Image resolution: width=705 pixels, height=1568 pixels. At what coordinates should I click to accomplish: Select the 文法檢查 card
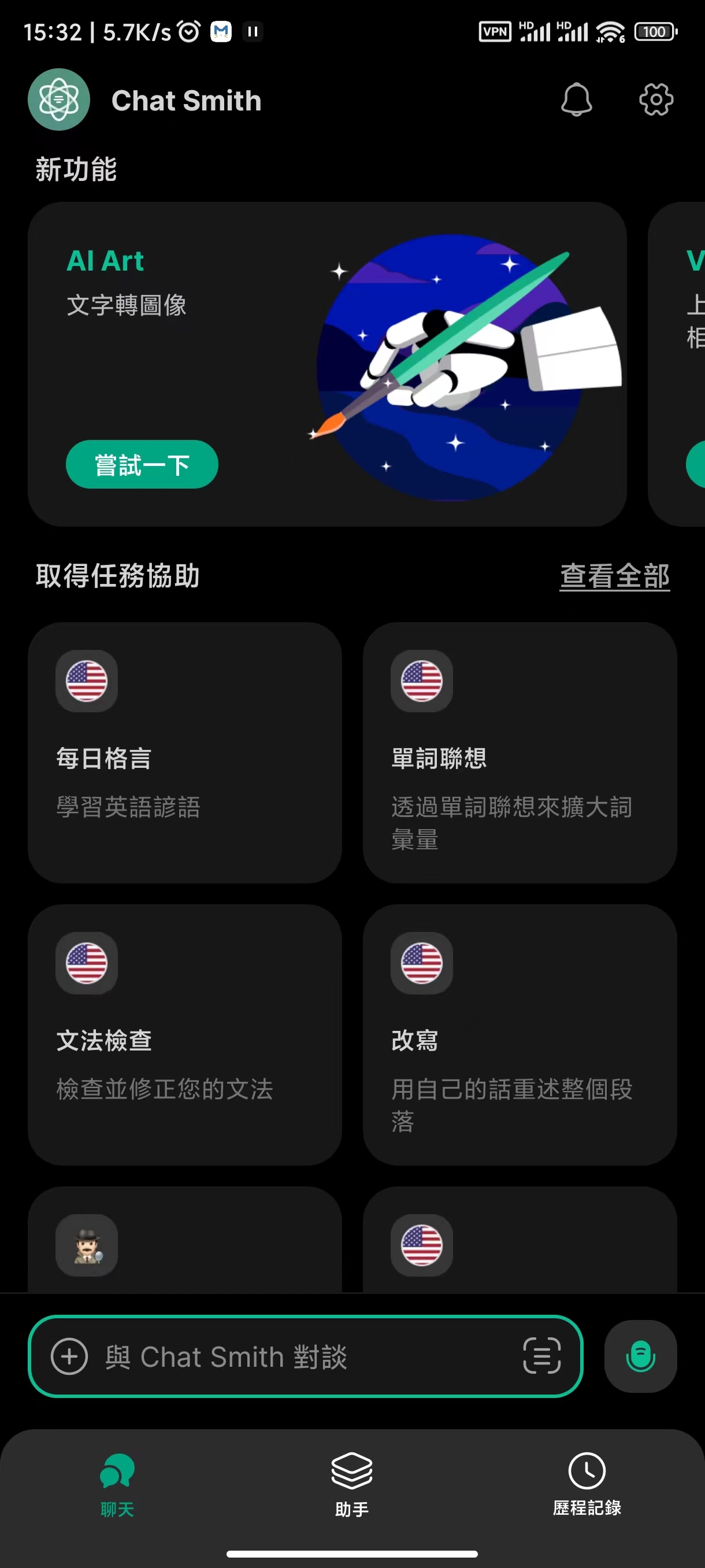pyautogui.click(x=184, y=1034)
